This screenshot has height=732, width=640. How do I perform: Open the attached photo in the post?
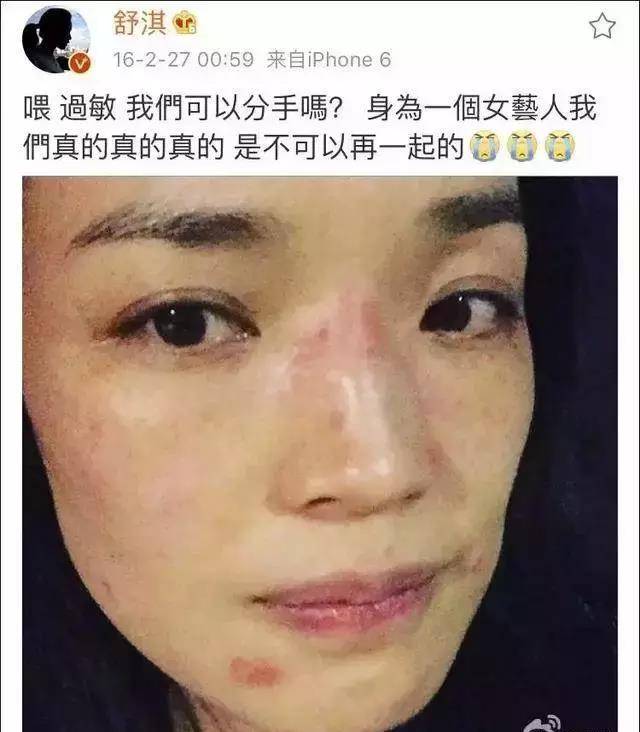click(320, 455)
